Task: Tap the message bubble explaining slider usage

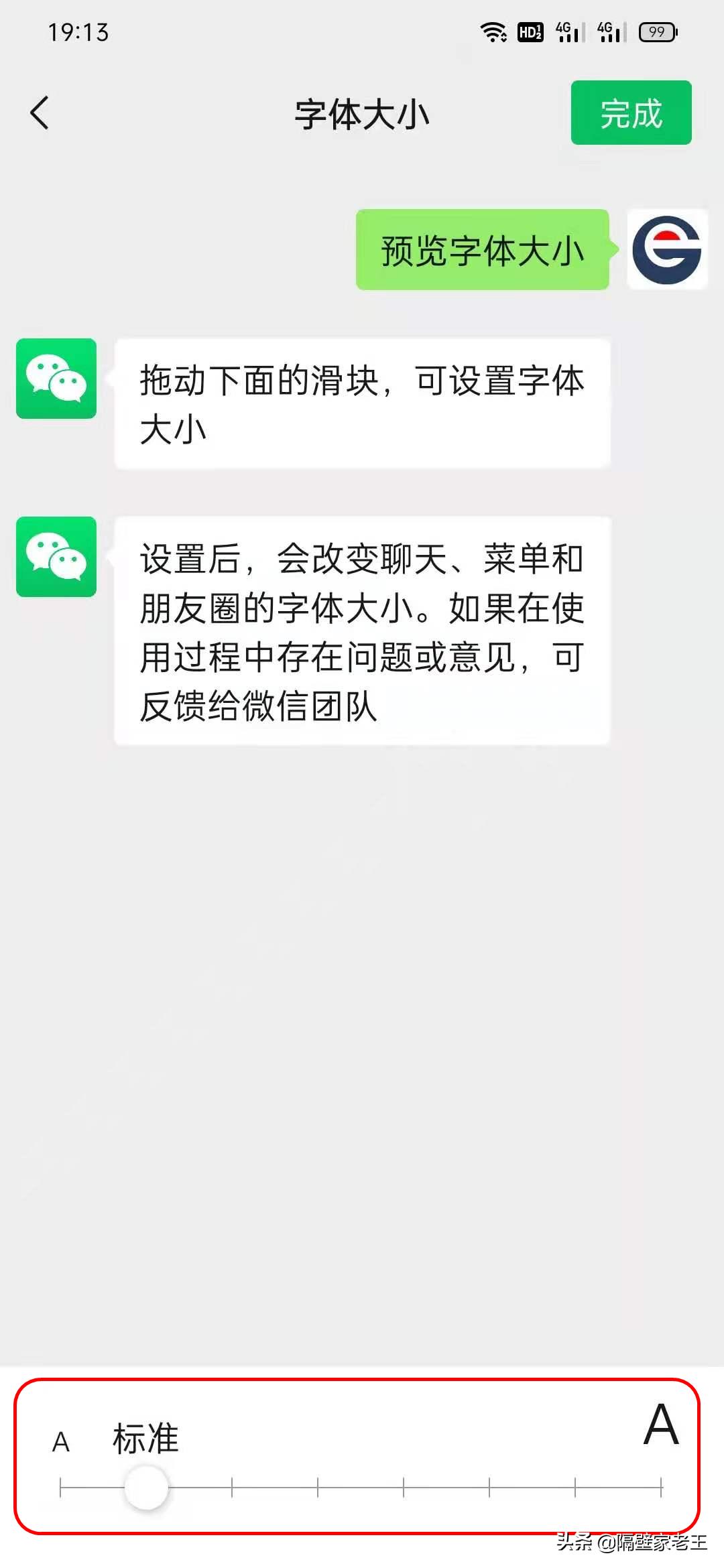Action: (362, 402)
